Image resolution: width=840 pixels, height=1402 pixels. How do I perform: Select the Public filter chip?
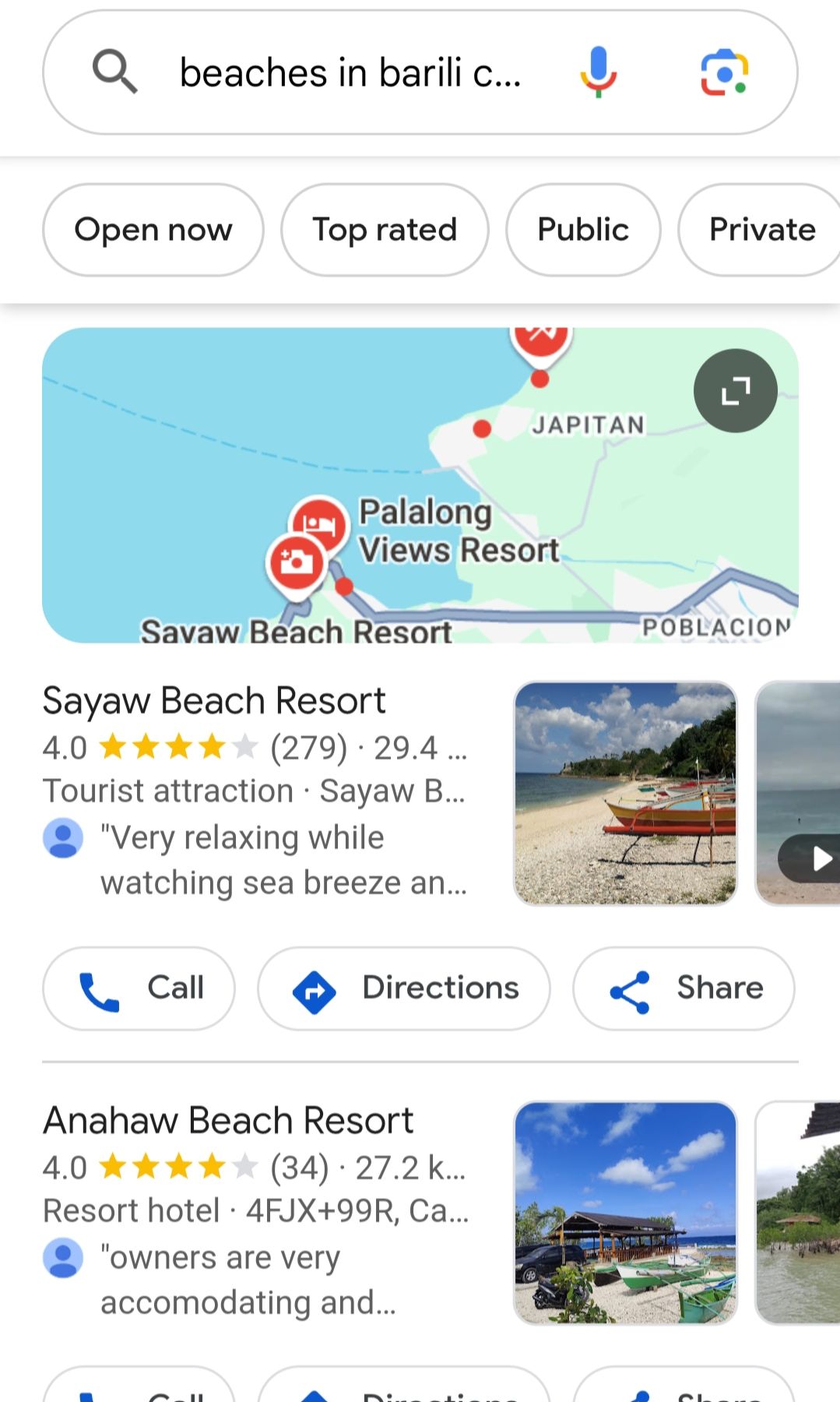583,230
